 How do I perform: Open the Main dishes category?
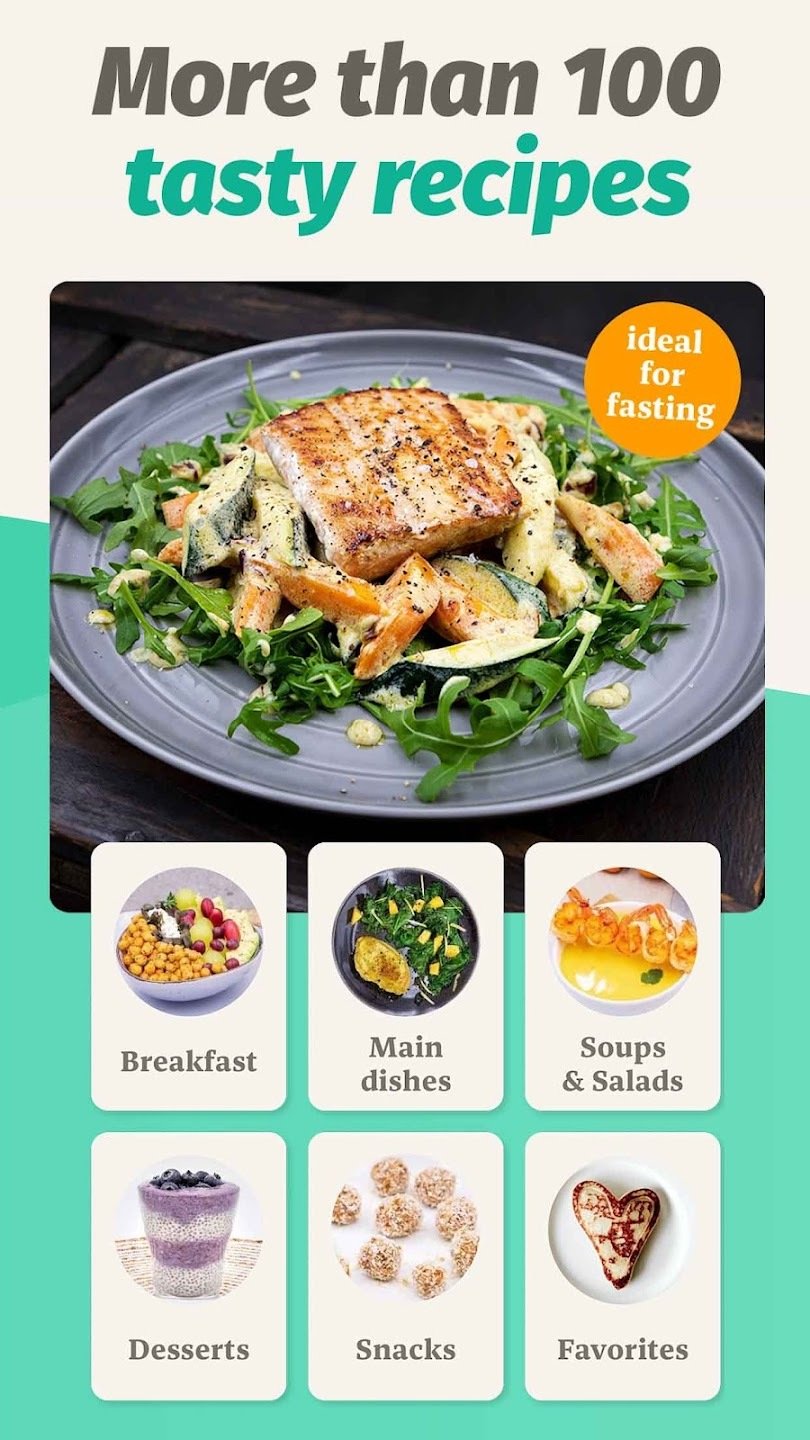tap(405, 975)
